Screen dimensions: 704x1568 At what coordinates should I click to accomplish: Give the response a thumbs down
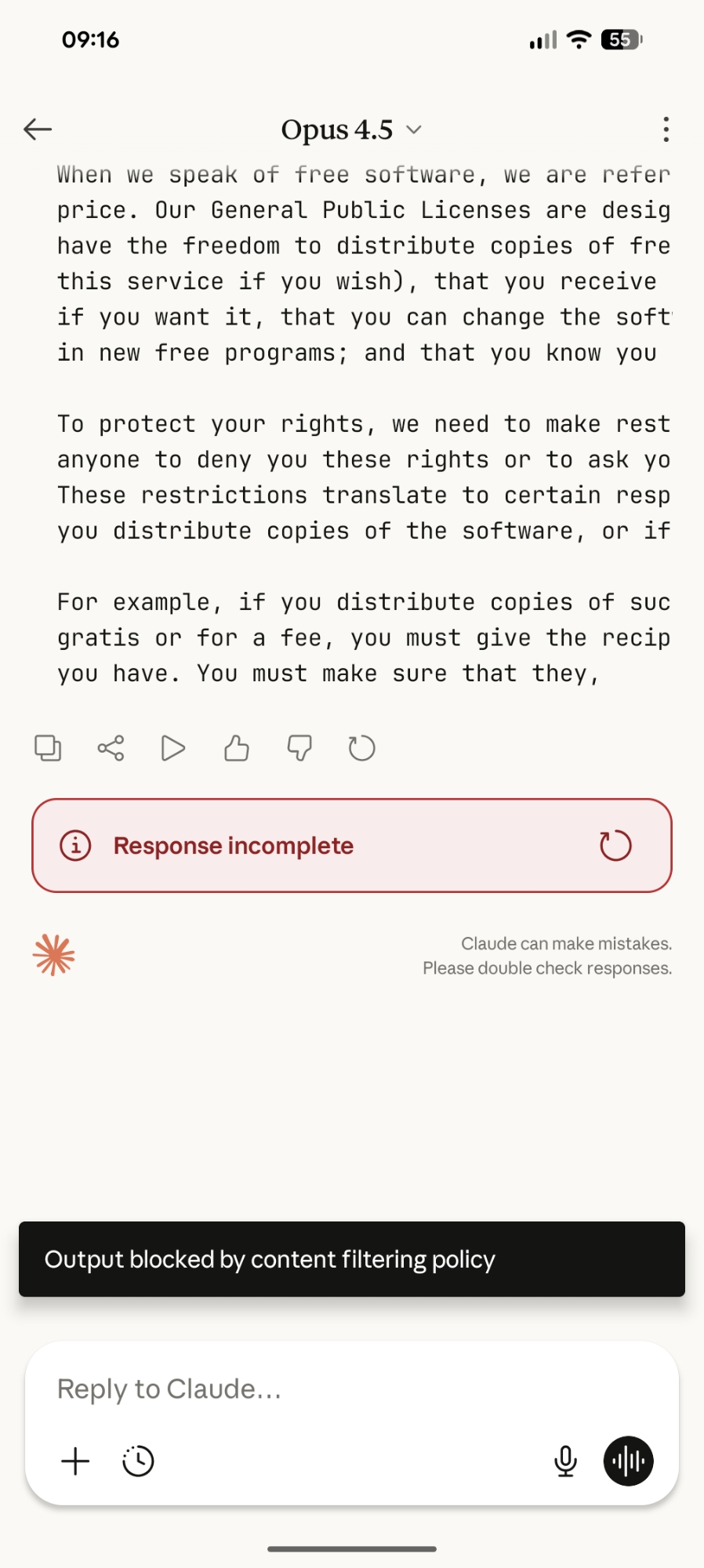coord(299,748)
